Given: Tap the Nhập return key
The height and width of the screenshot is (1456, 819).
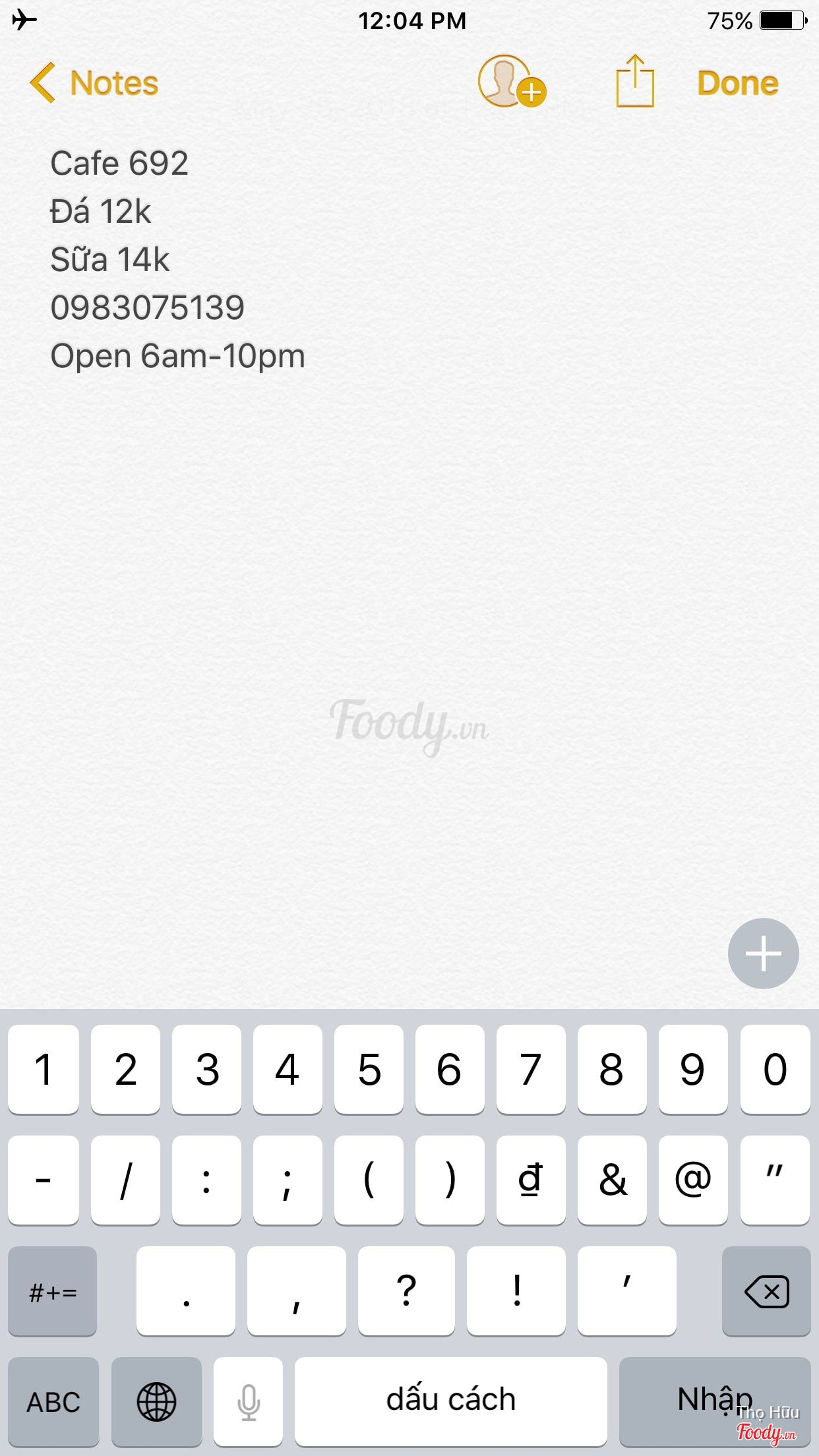Looking at the screenshot, I should [714, 1401].
